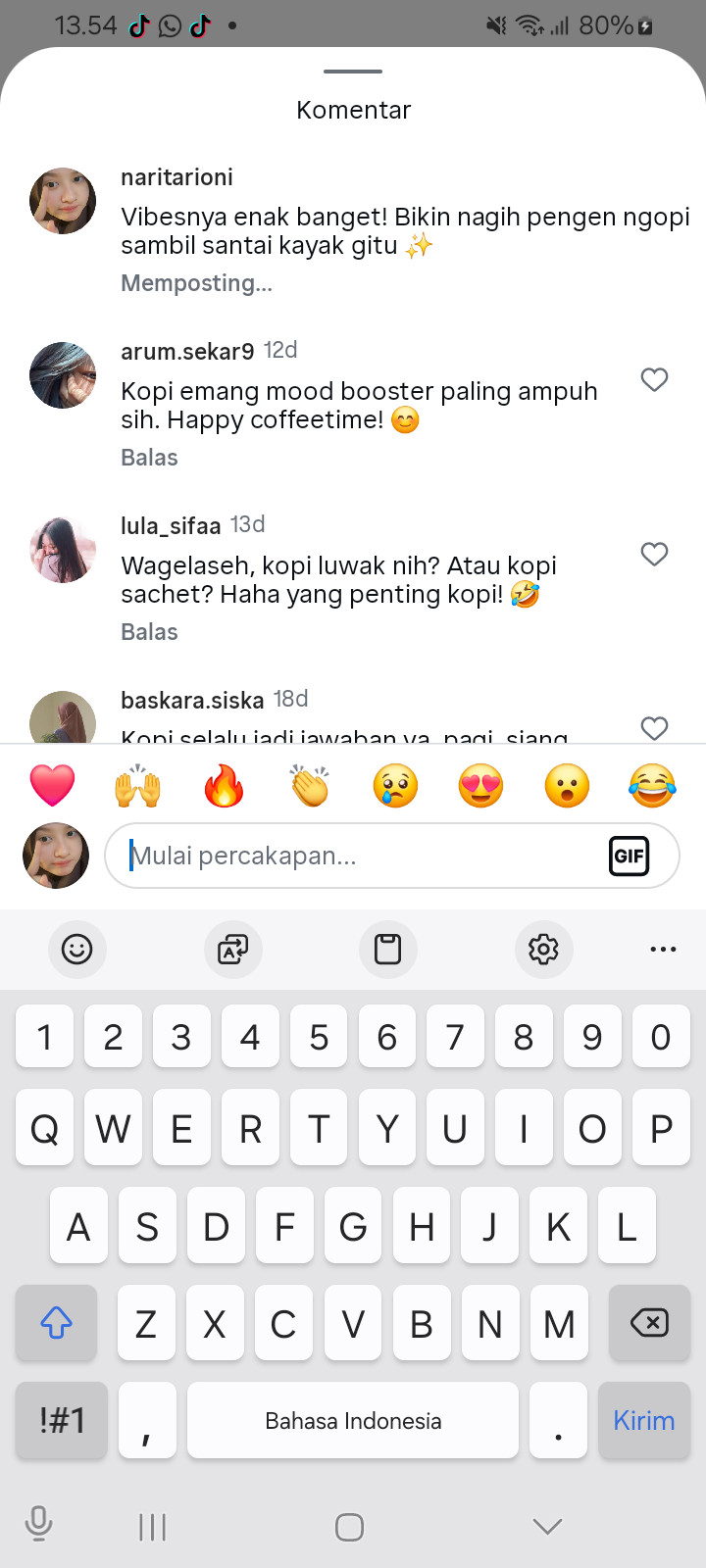
Task: Add the raised hands emoji
Action: 138,785
